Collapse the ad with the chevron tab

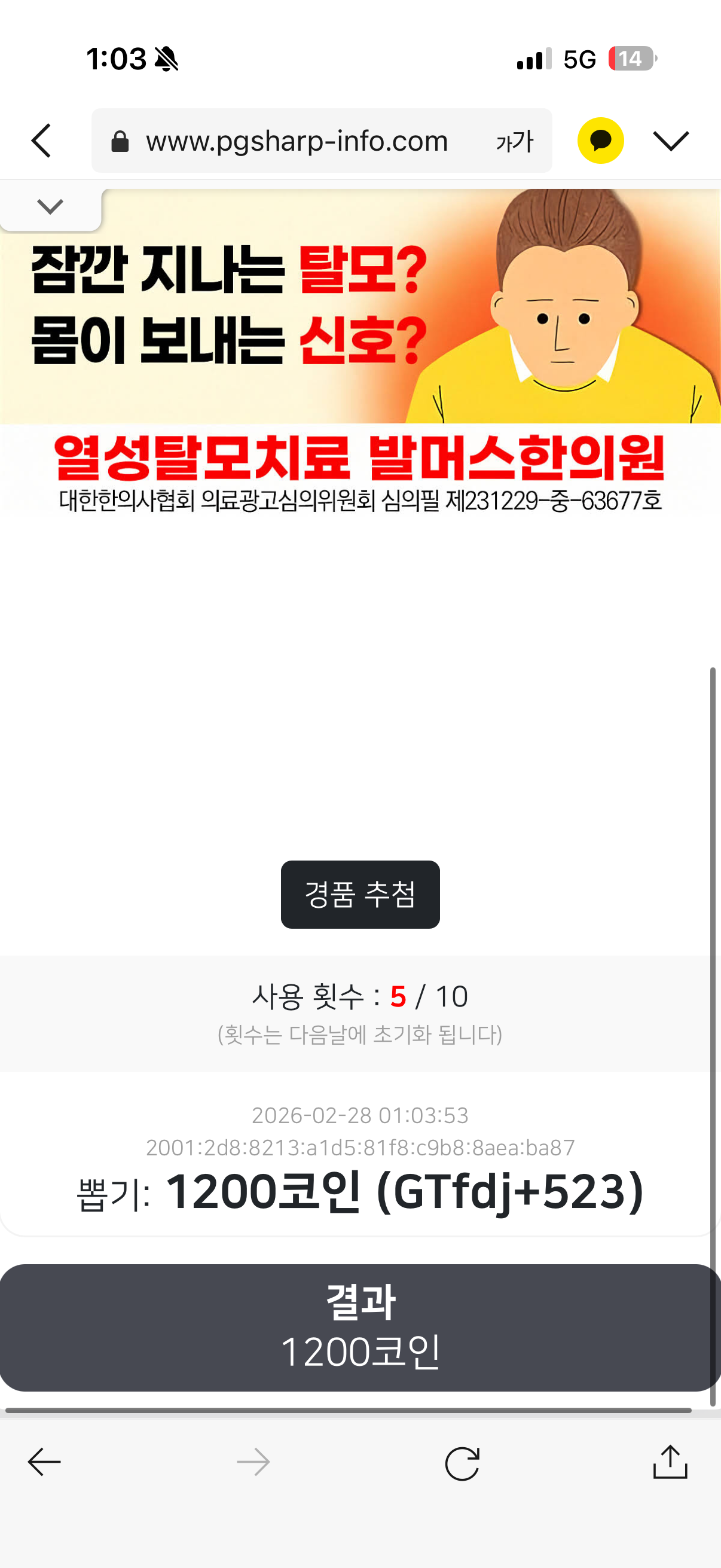(x=50, y=207)
